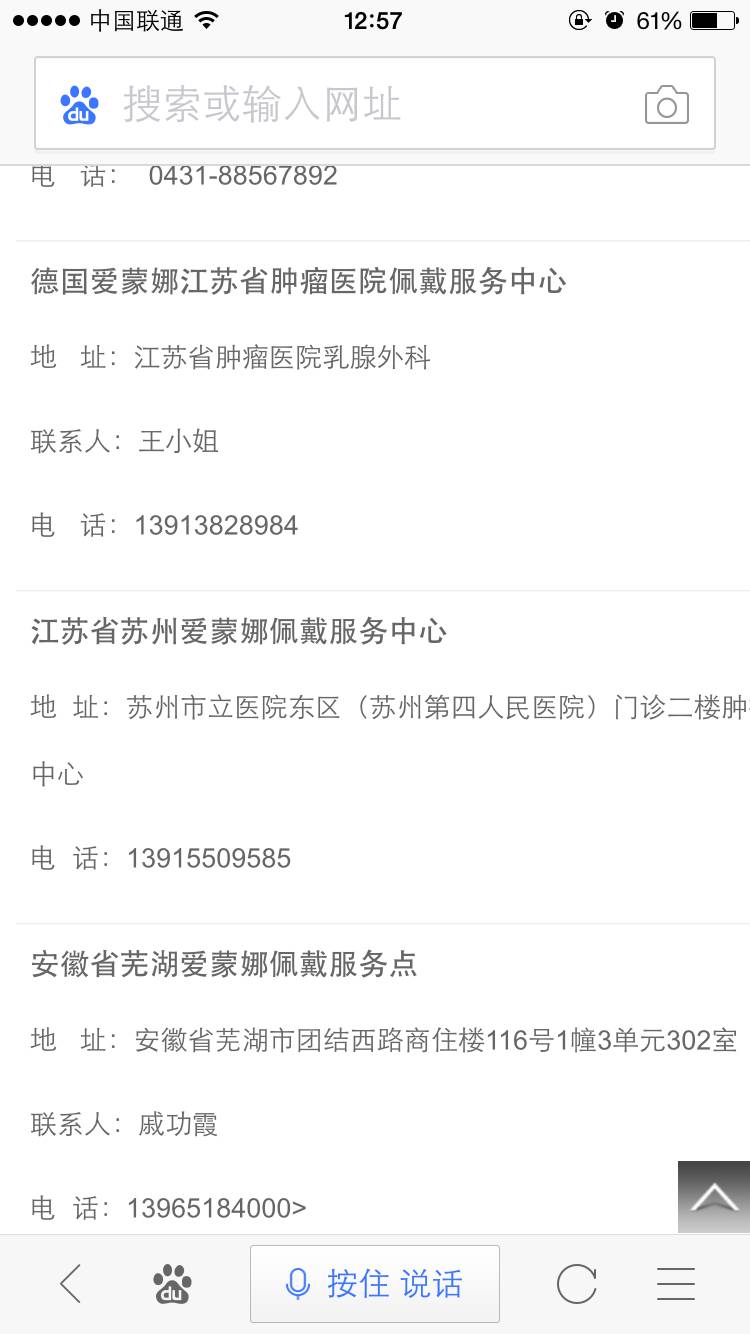Open the browser menu

tap(676, 1284)
